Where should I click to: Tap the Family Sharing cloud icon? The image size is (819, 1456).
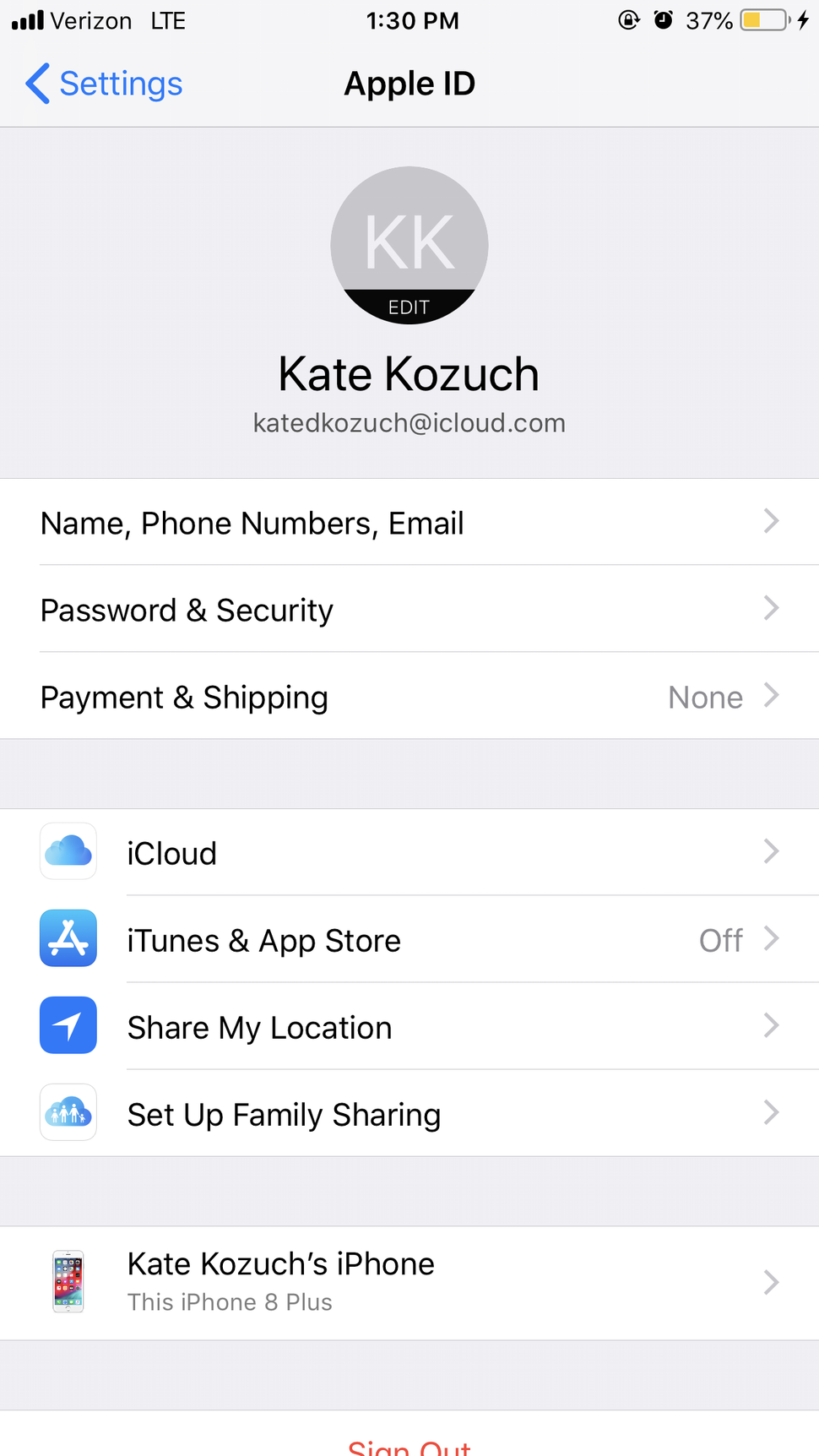point(68,1112)
